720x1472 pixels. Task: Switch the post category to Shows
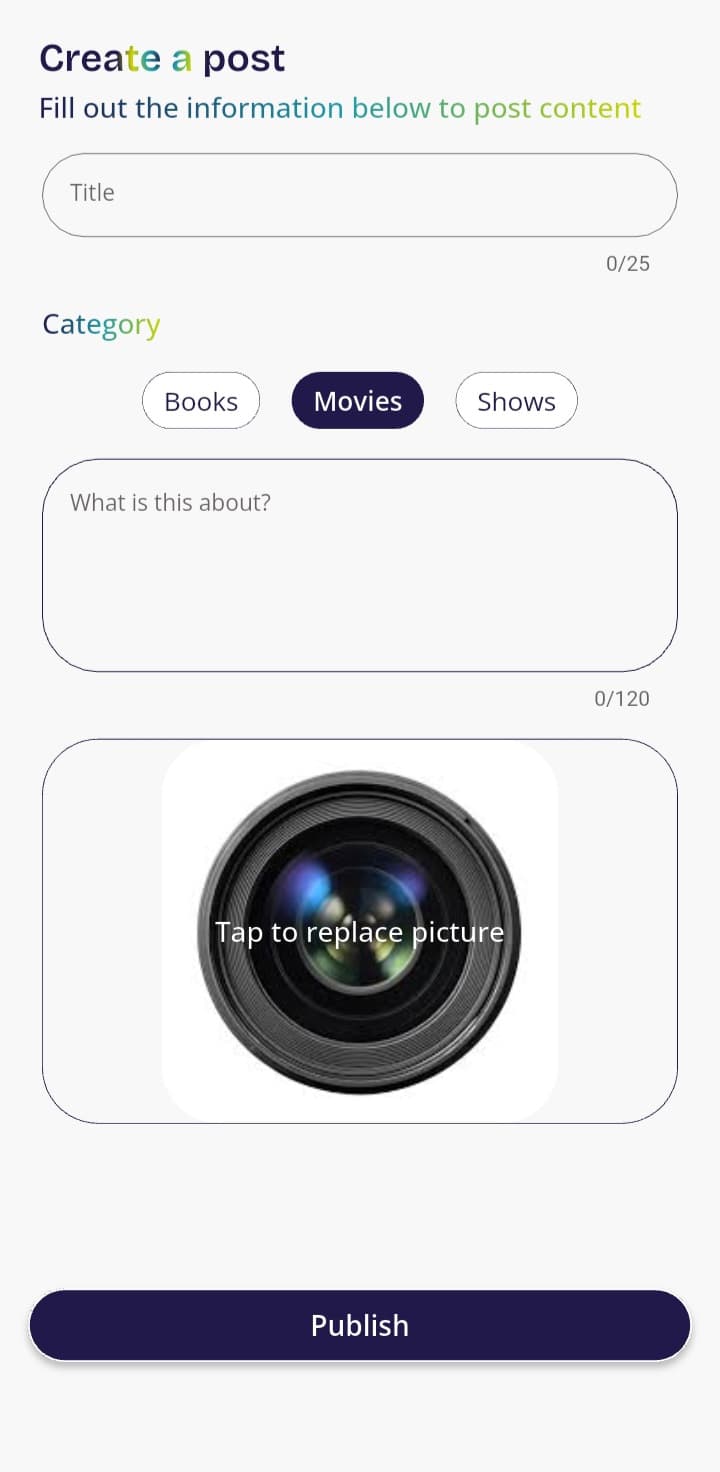[516, 400]
